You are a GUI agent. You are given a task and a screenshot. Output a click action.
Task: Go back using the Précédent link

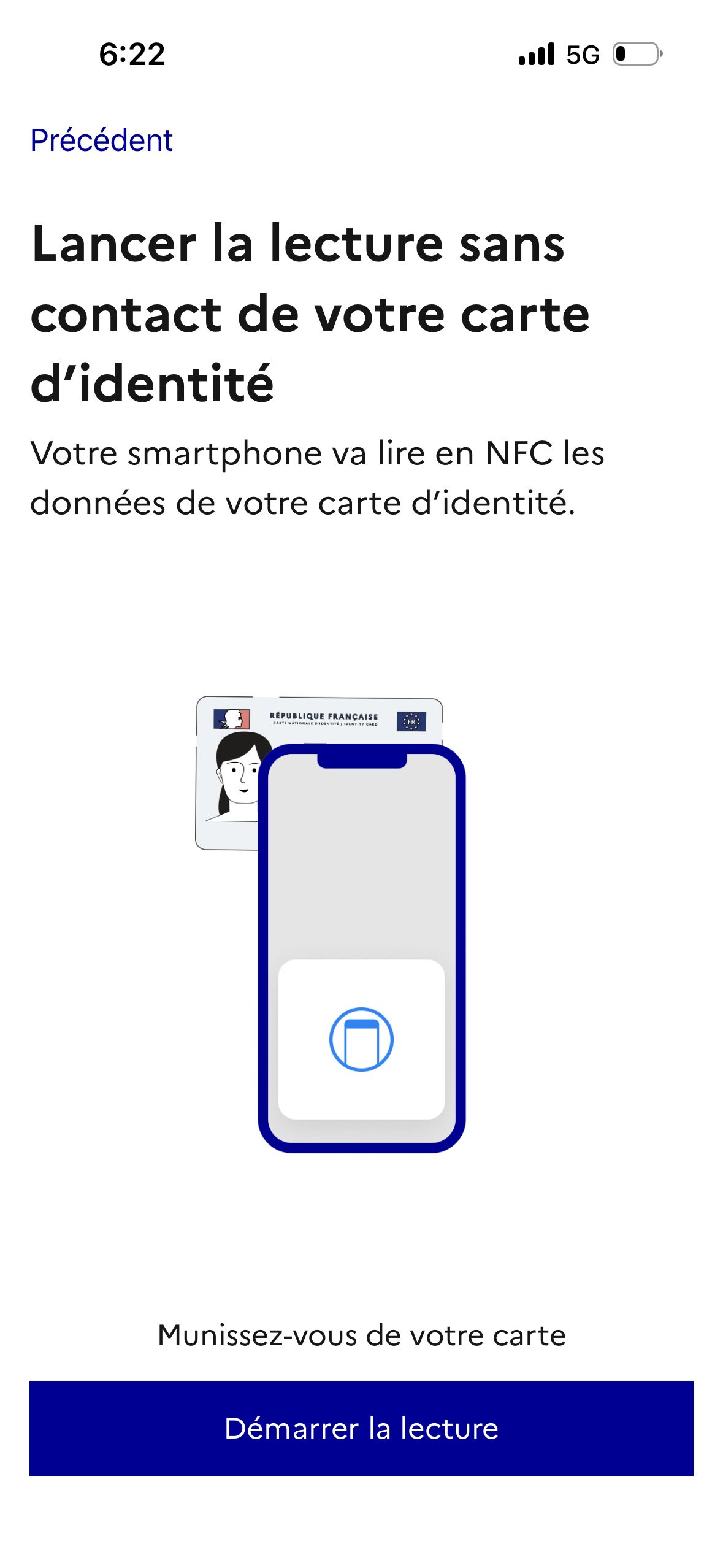(x=101, y=140)
